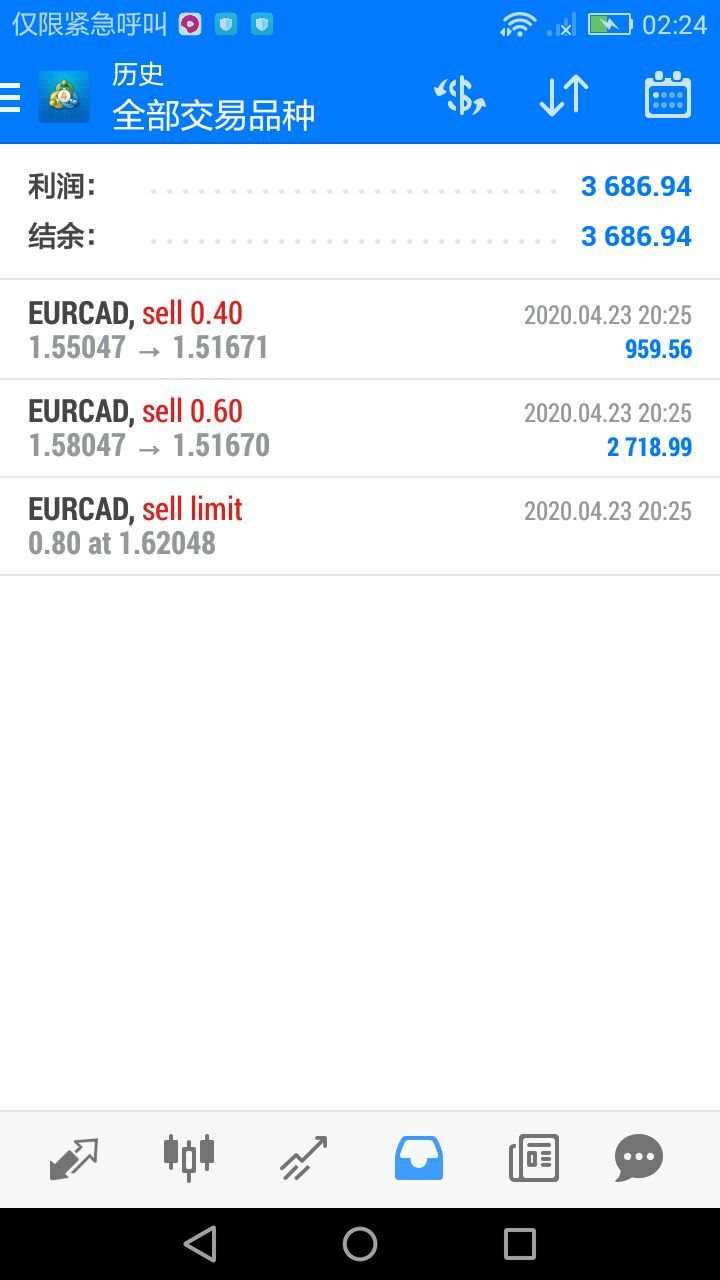
Task: Go to the system home screen
Action: [360, 1244]
